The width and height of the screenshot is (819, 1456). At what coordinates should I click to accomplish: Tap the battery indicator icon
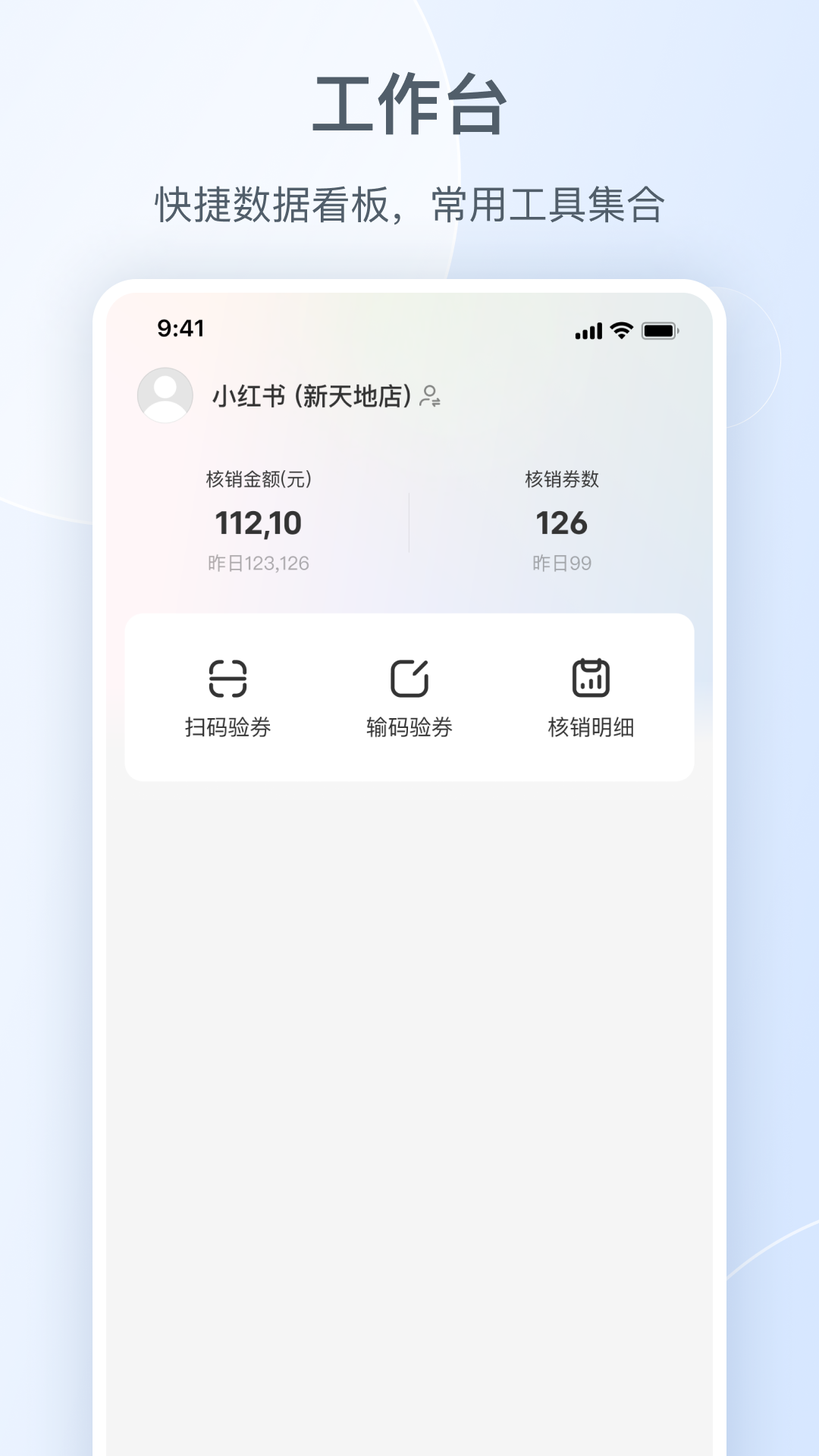pyautogui.click(x=658, y=329)
